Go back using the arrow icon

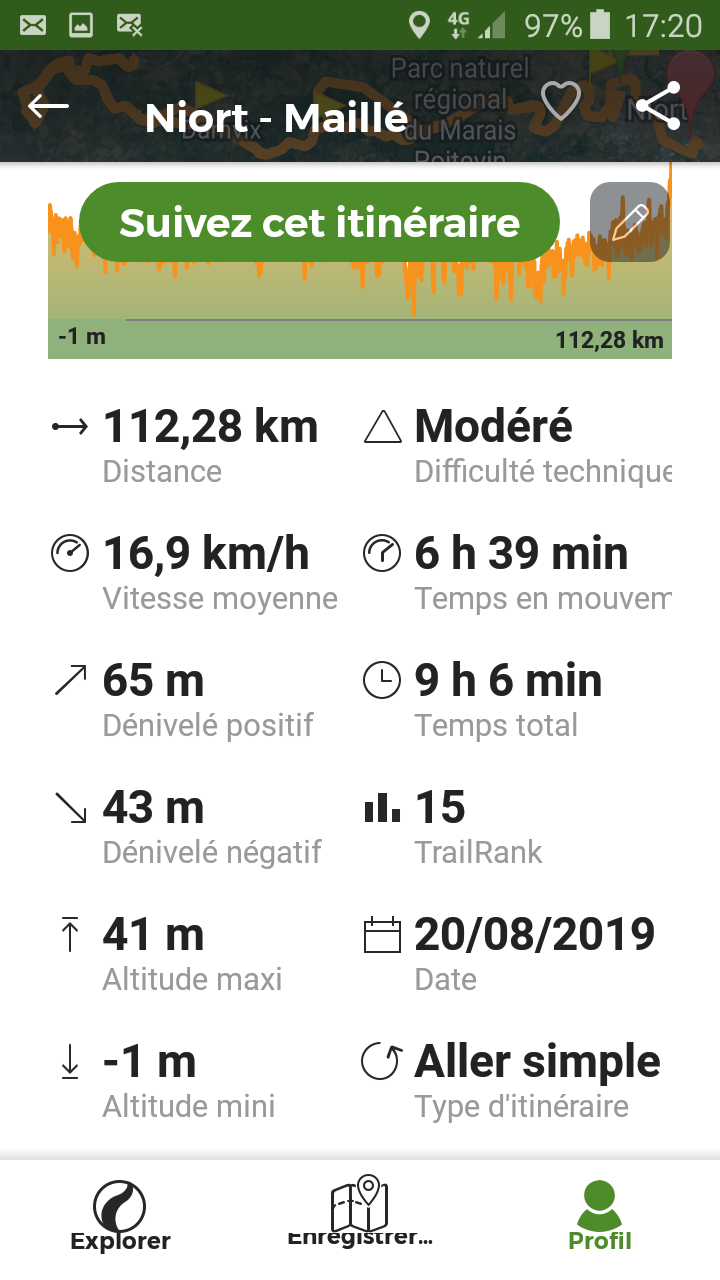tap(48, 105)
